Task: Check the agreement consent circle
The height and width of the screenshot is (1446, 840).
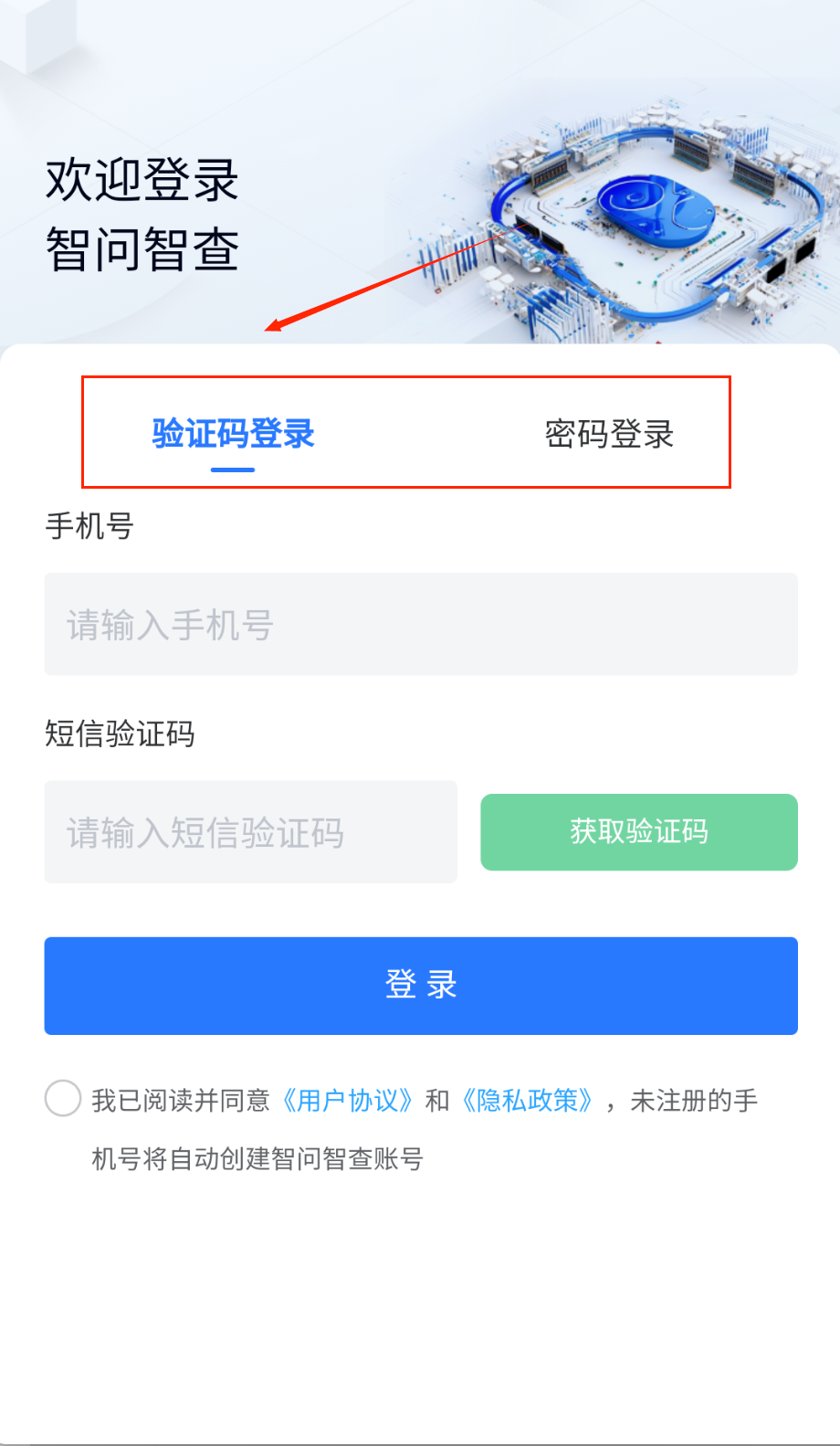Action: (63, 1098)
